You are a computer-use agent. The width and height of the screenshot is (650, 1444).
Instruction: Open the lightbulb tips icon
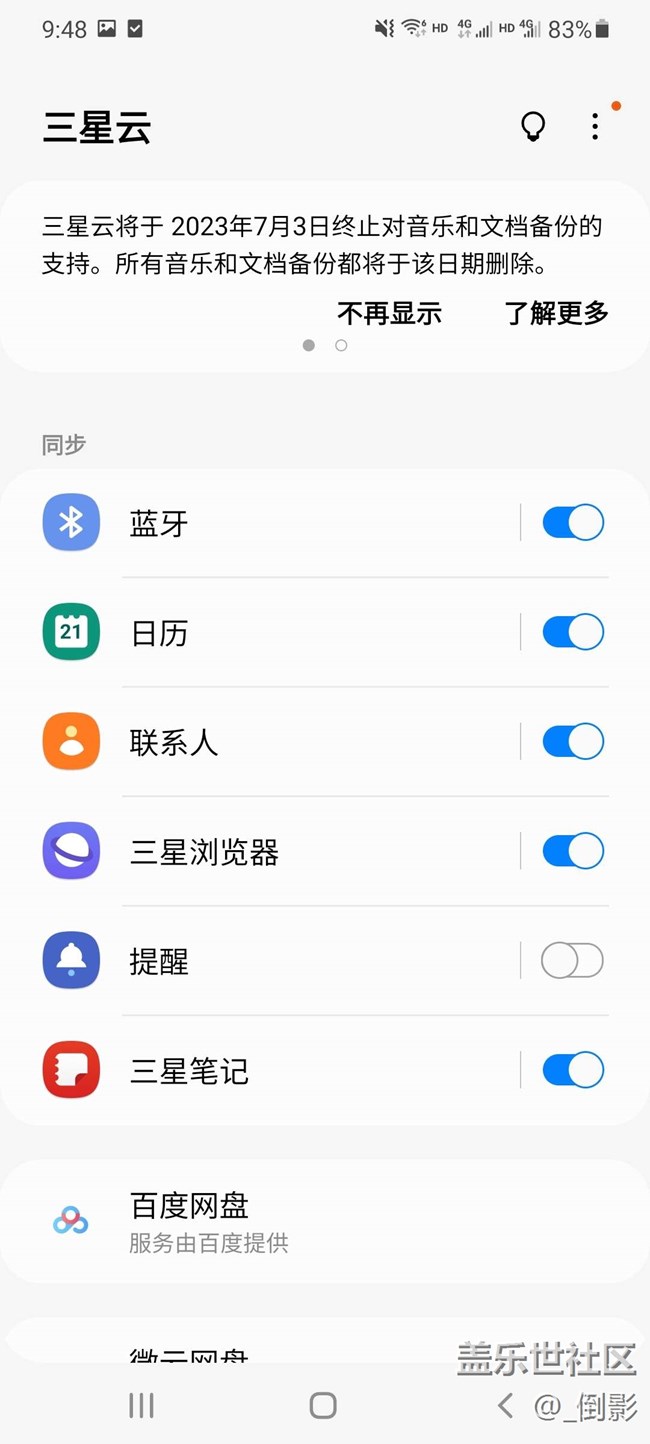(533, 127)
